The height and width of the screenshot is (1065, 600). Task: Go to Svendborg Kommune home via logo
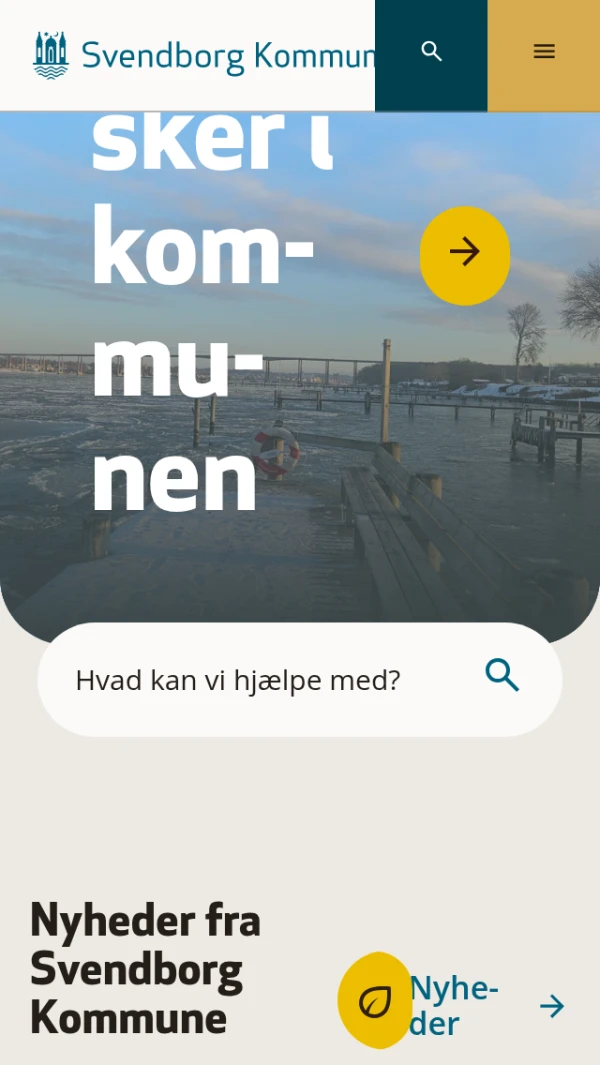click(200, 55)
